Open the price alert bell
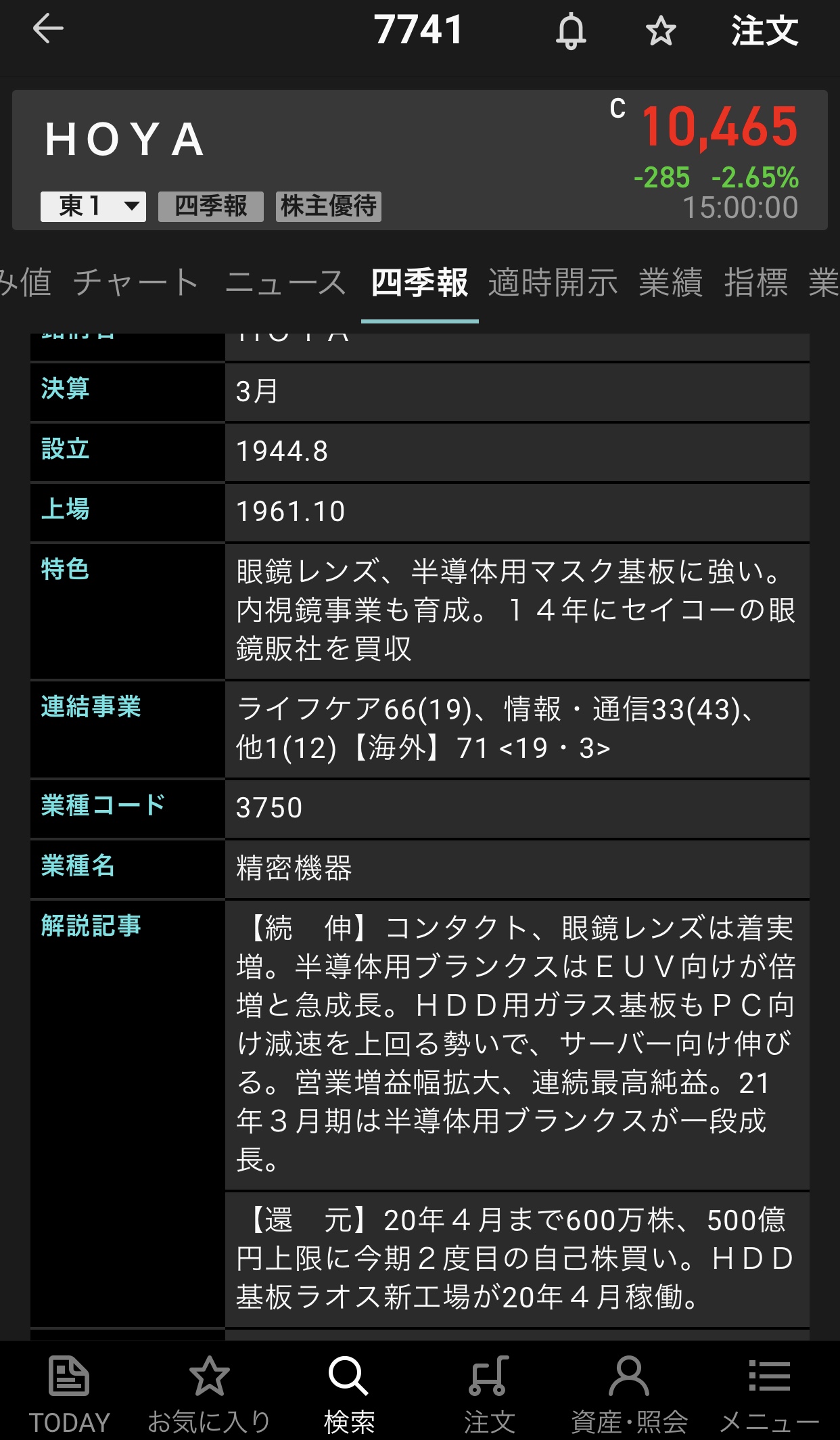The width and height of the screenshot is (840, 1440). tap(571, 31)
